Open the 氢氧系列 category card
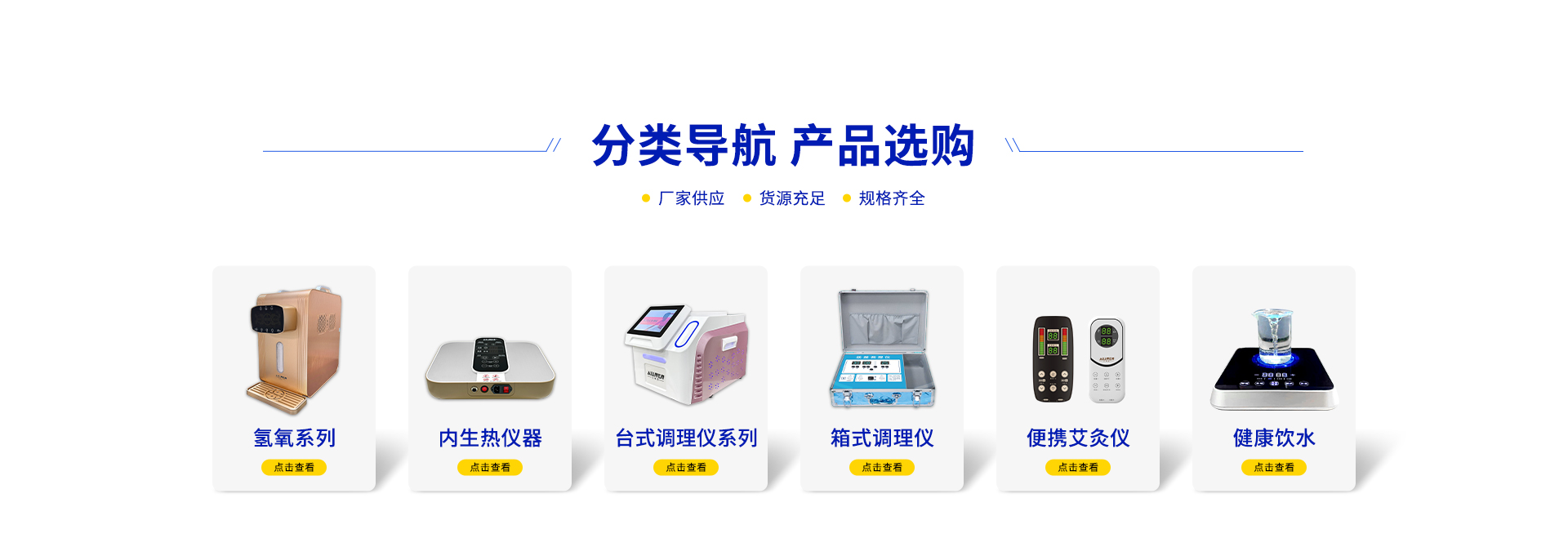 pyautogui.click(x=294, y=378)
